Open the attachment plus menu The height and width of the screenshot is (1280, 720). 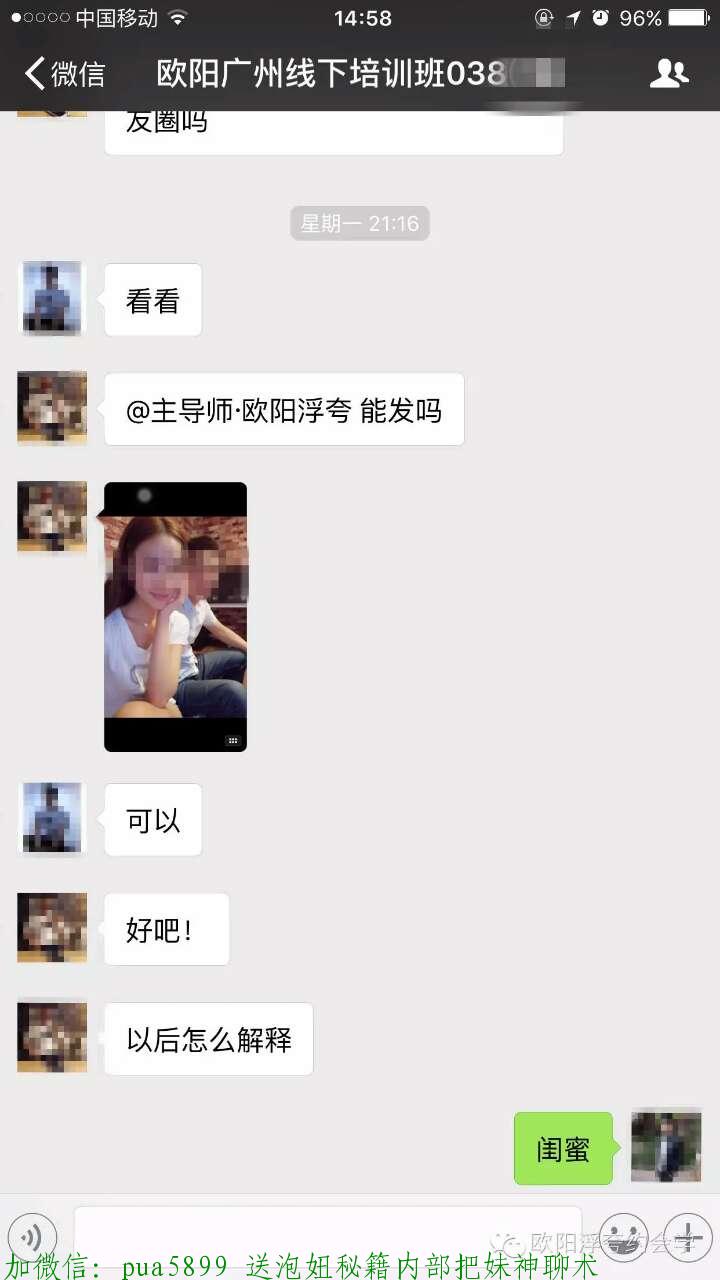pos(688,1236)
